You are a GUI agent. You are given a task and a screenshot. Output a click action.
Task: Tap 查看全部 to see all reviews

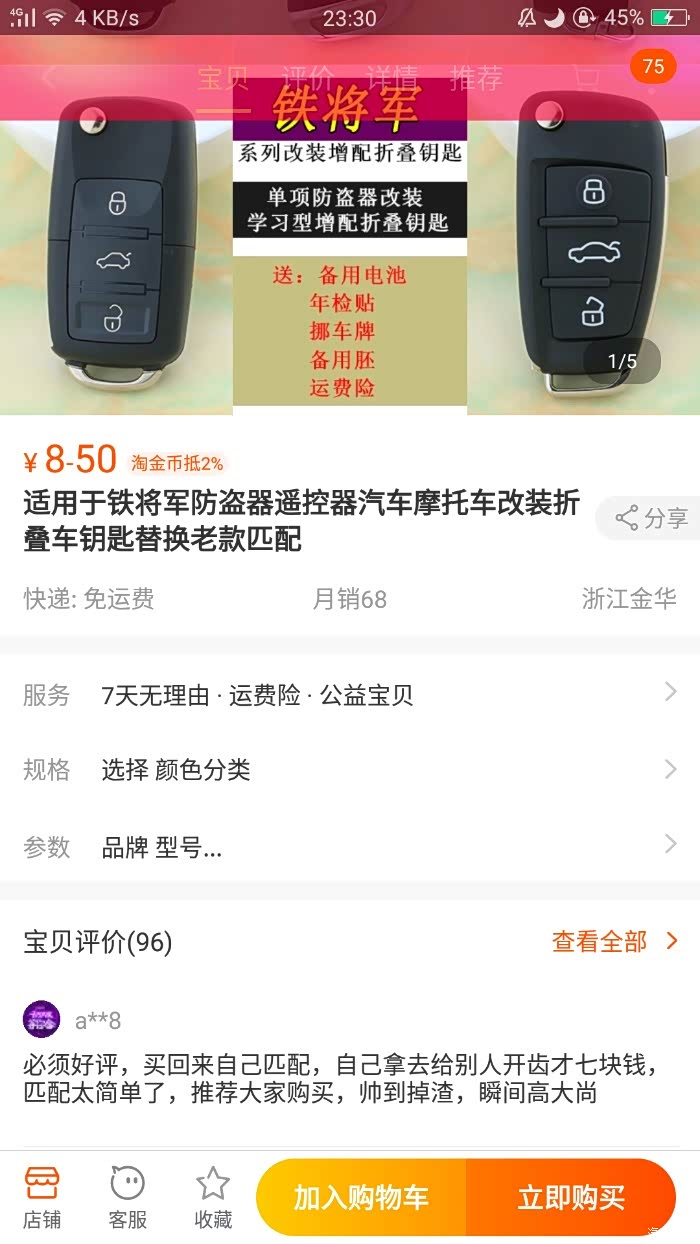pos(614,941)
